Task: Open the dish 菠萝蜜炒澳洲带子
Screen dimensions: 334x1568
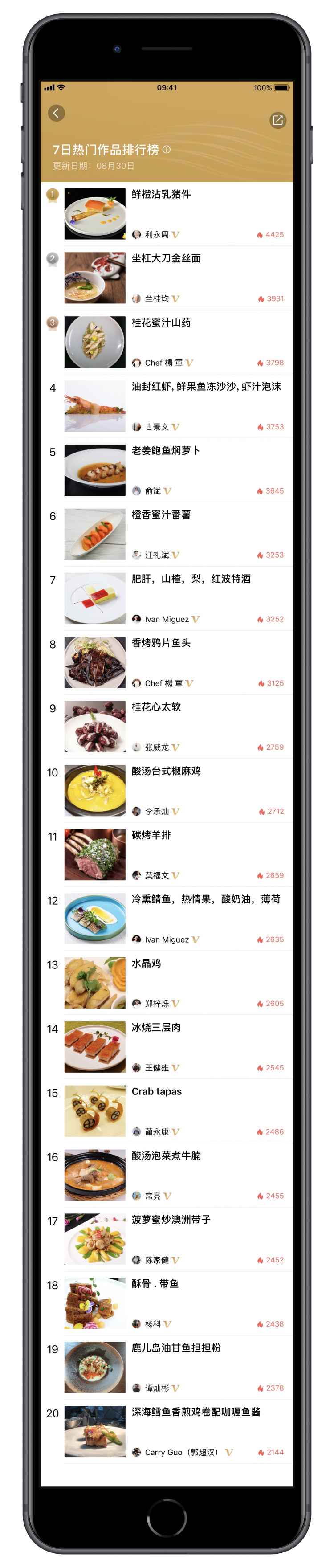Action: pos(171,1220)
